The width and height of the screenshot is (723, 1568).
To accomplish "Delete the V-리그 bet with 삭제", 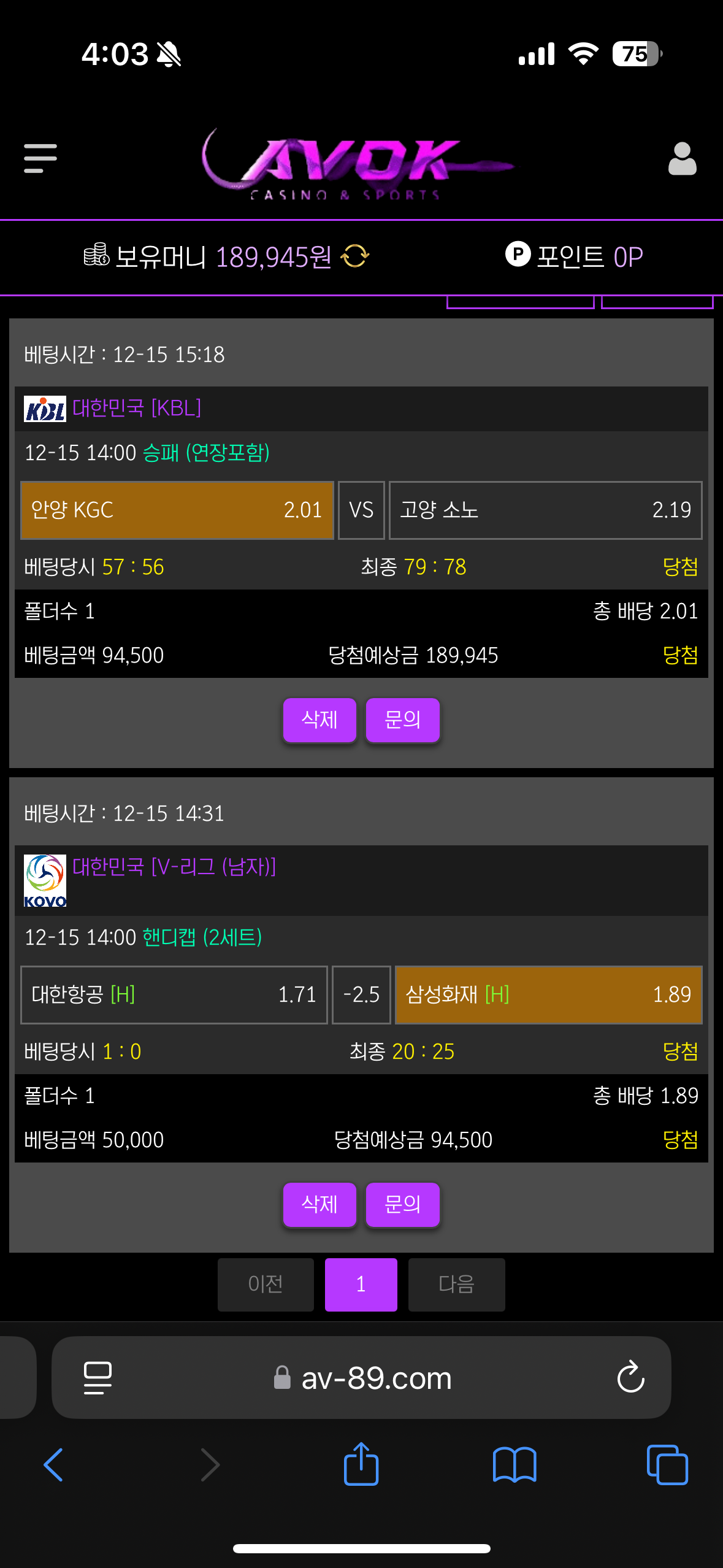I will coord(319,1204).
